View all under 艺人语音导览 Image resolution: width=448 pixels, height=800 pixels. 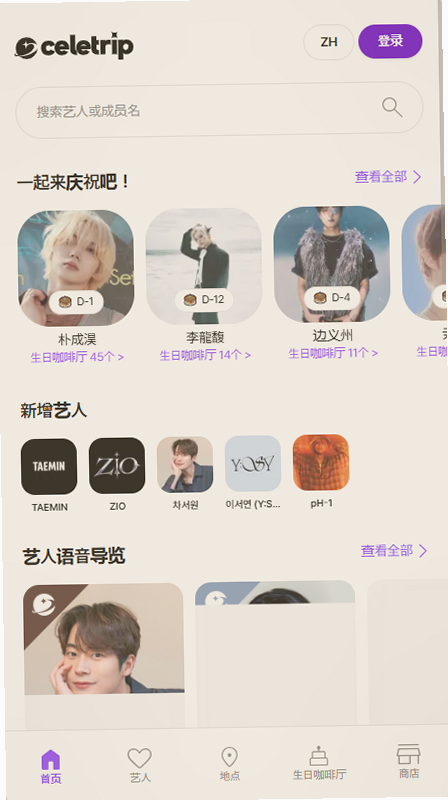coord(394,551)
